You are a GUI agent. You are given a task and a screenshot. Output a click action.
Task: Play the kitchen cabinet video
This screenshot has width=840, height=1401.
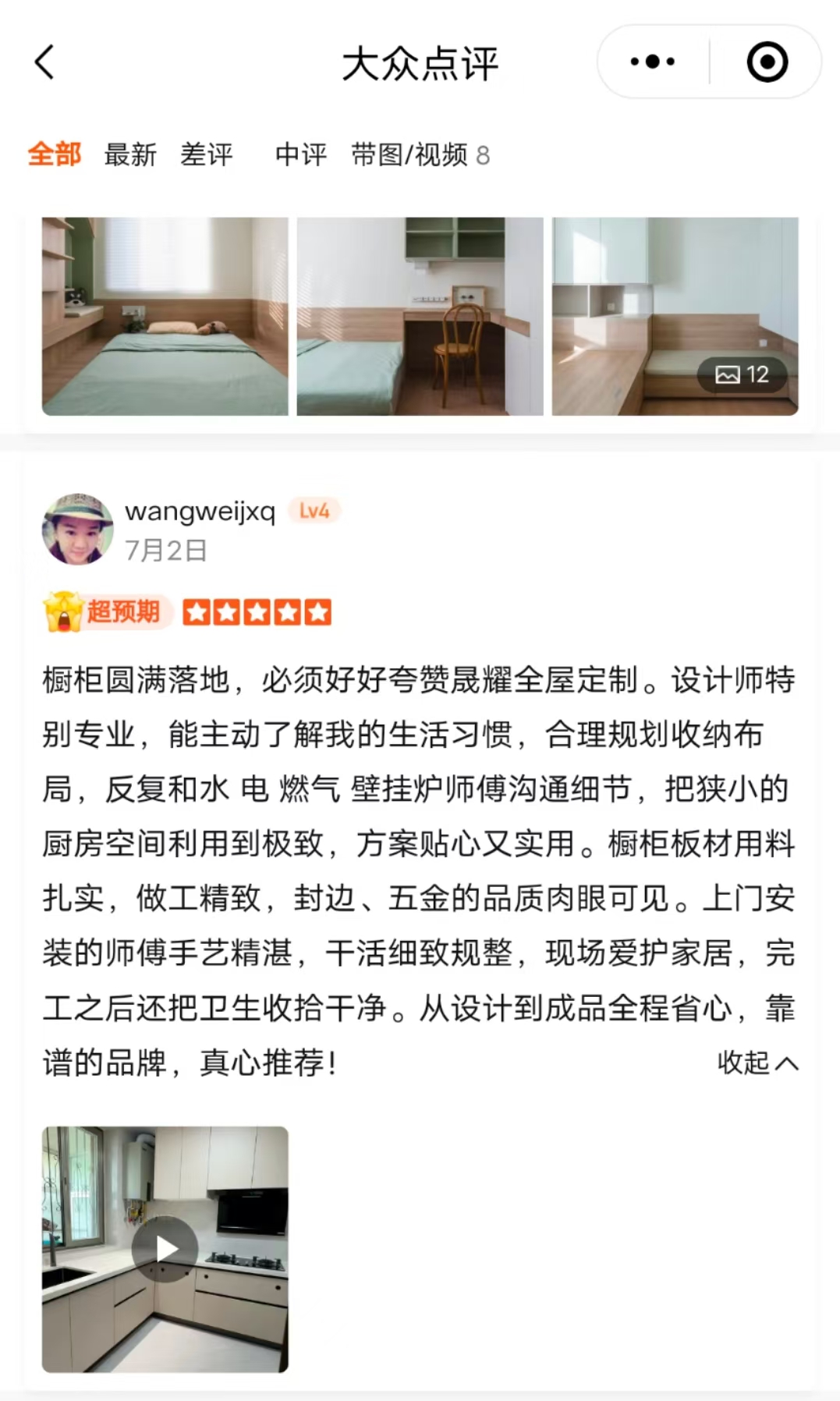[165, 1249]
